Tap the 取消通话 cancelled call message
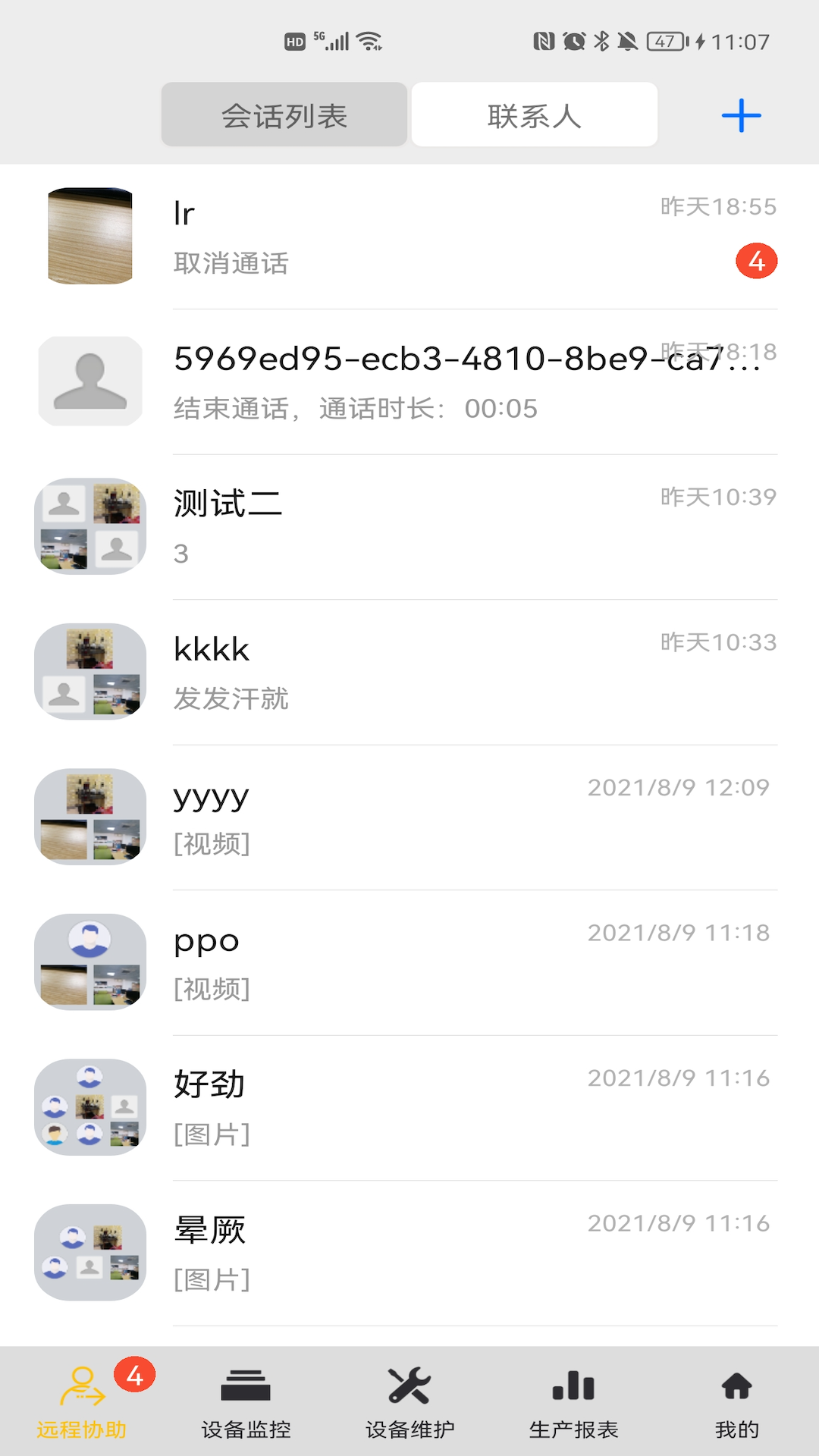This screenshot has height=1456, width=819. click(230, 263)
